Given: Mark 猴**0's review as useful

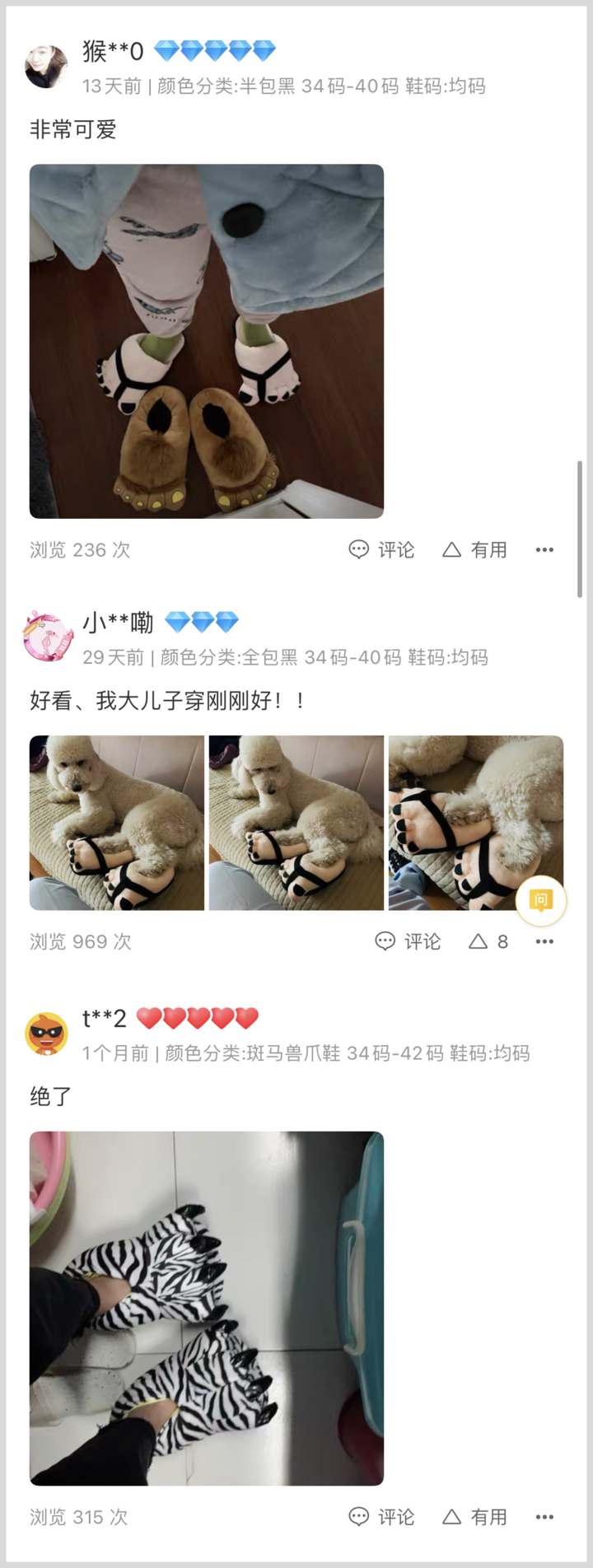Looking at the screenshot, I should click(x=475, y=549).
